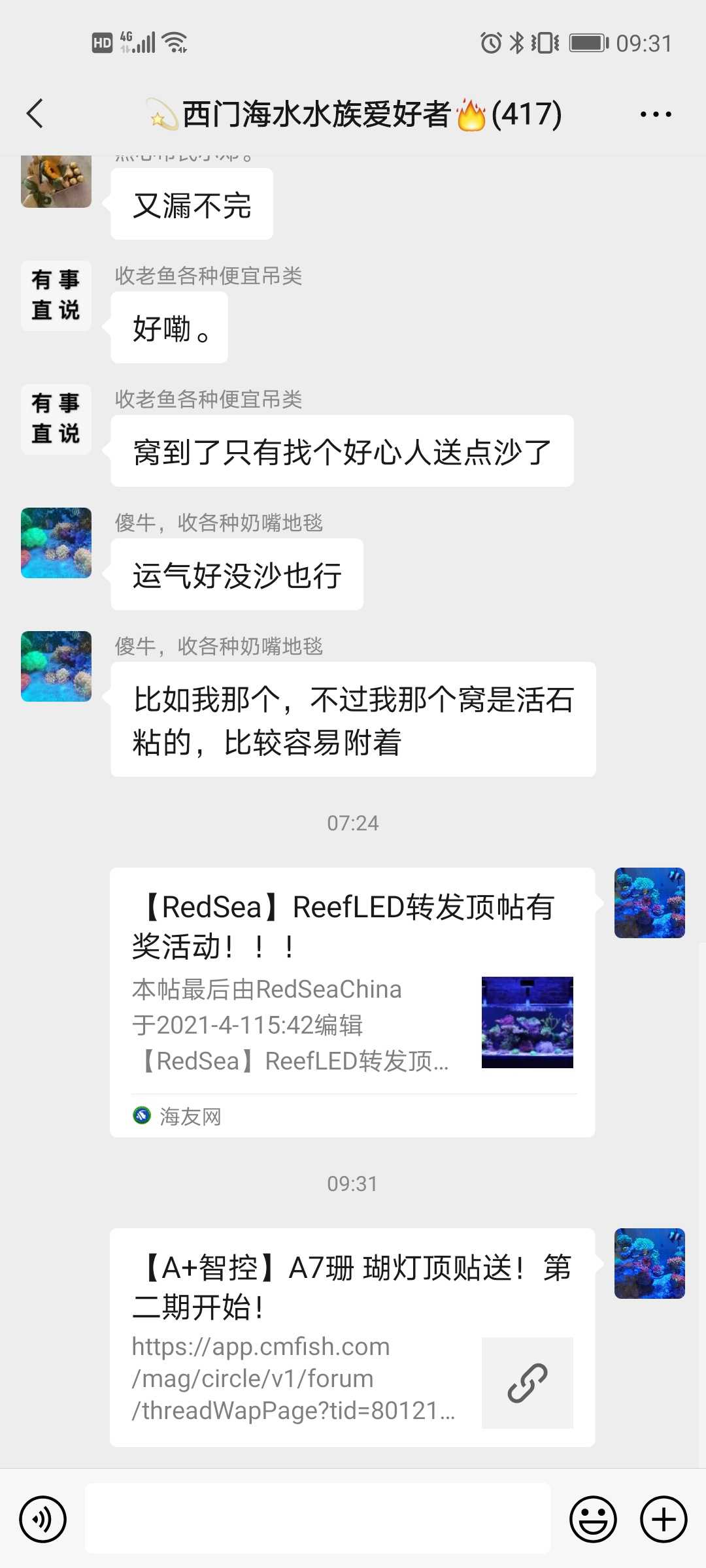Open the plus attachments menu
The width and height of the screenshot is (706, 1568).
coord(663,1519)
